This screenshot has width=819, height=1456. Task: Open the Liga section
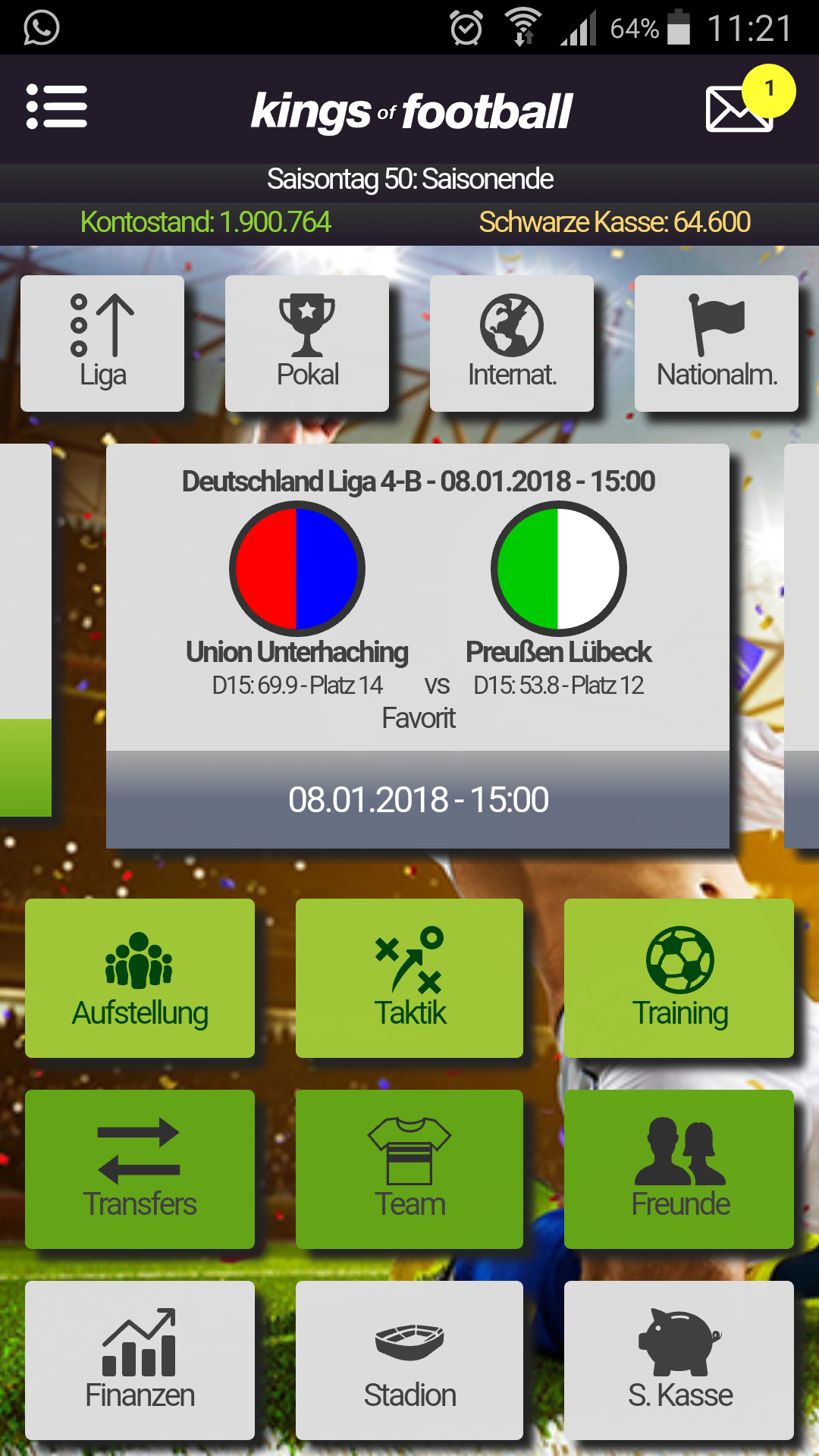coord(102,344)
